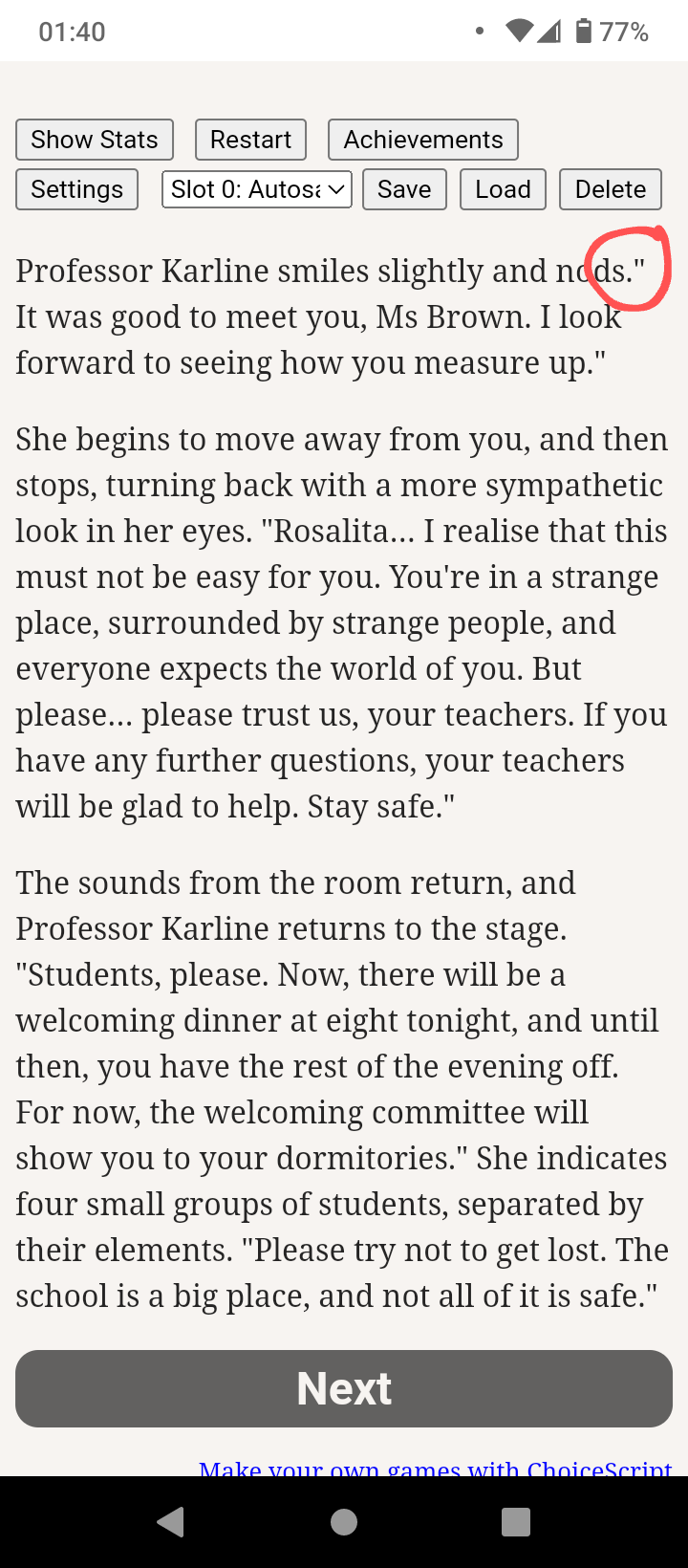Return to the home screen

click(344, 1522)
